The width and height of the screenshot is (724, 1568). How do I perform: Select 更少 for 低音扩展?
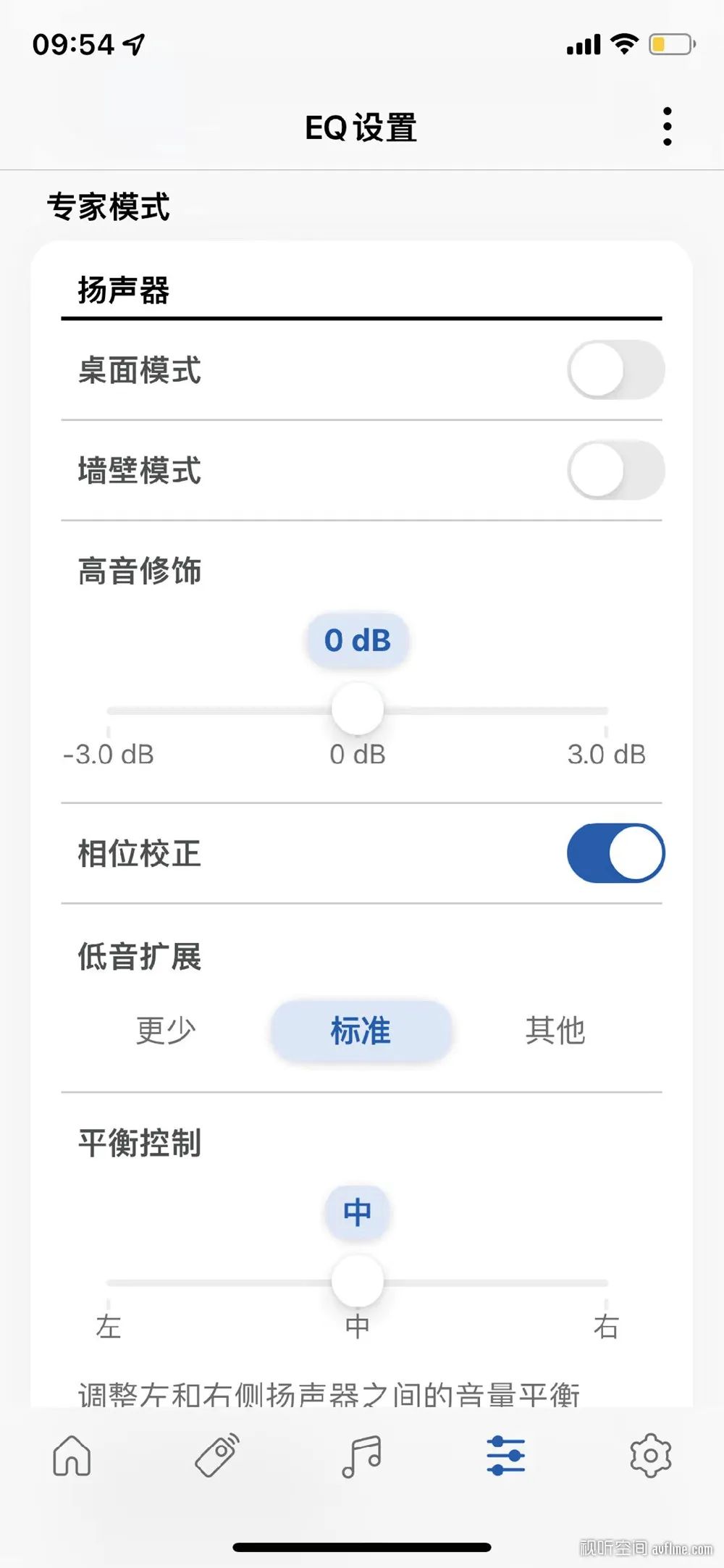point(164,1030)
